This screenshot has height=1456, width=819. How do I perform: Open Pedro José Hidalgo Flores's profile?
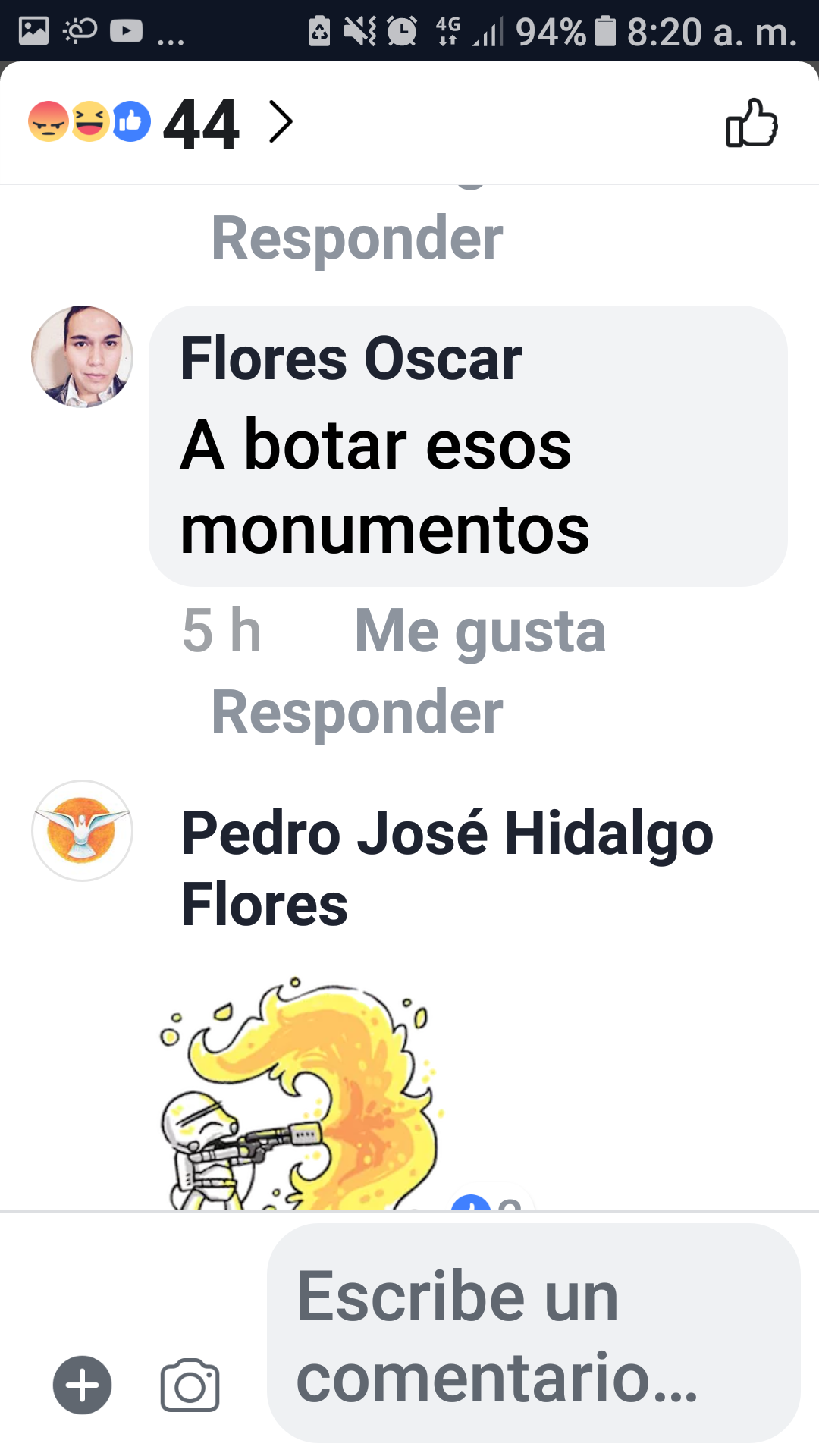click(447, 868)
